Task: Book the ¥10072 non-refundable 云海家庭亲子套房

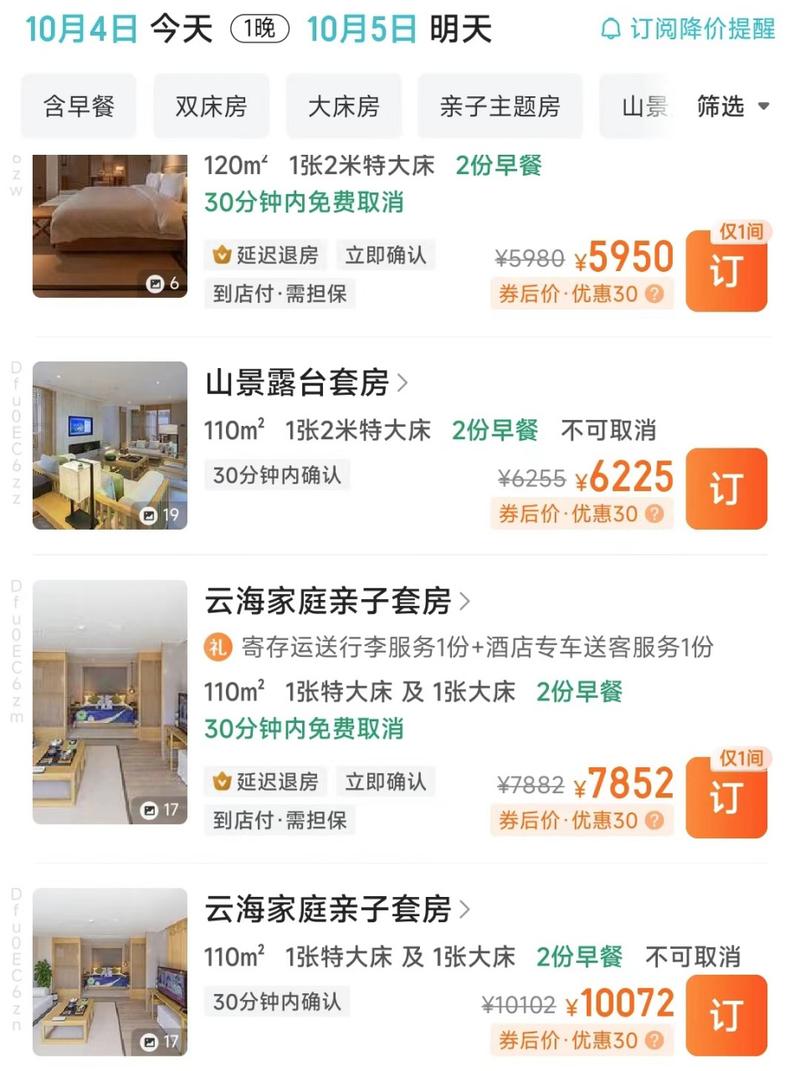Action: point(726,1015)
